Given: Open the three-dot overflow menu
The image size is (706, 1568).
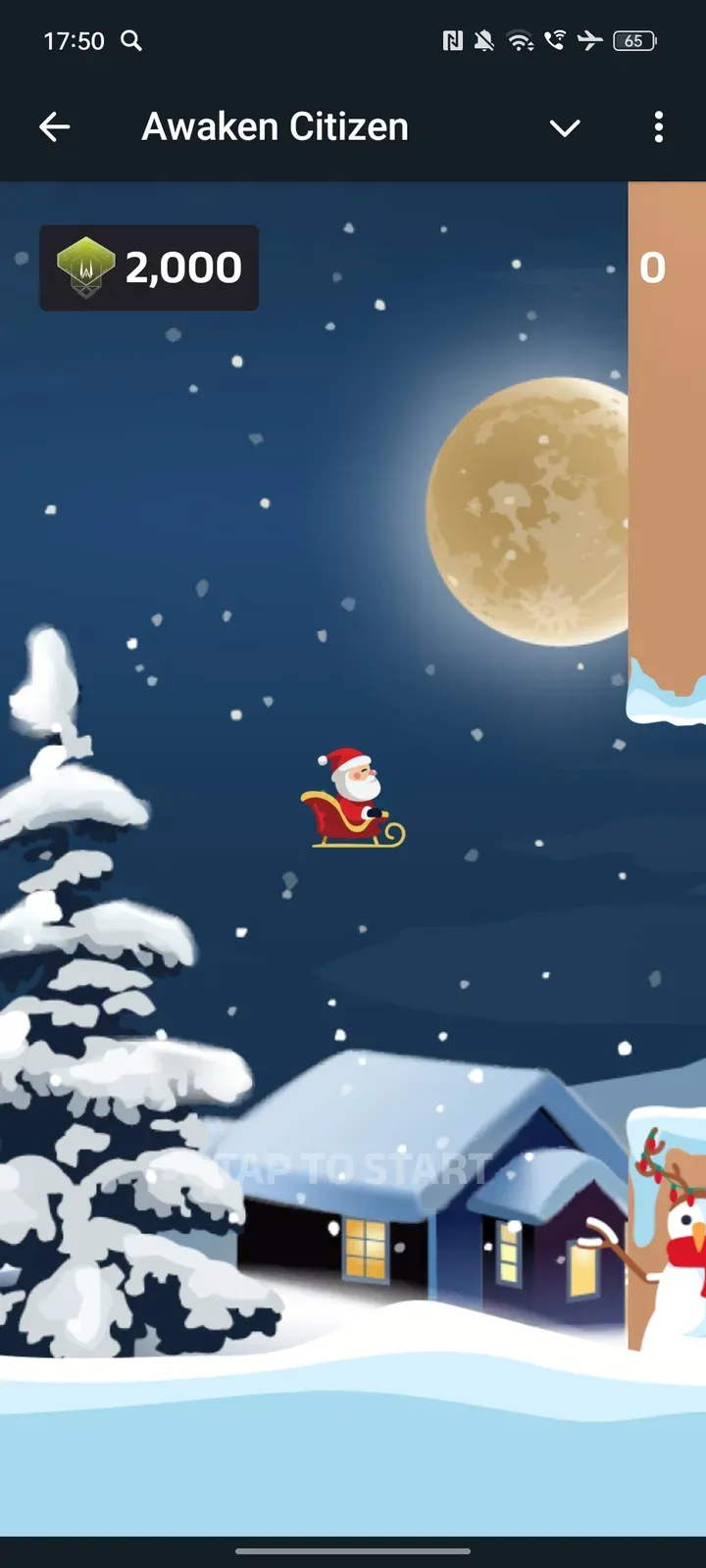Looking at the screenshot, I should tap(658, 127).
